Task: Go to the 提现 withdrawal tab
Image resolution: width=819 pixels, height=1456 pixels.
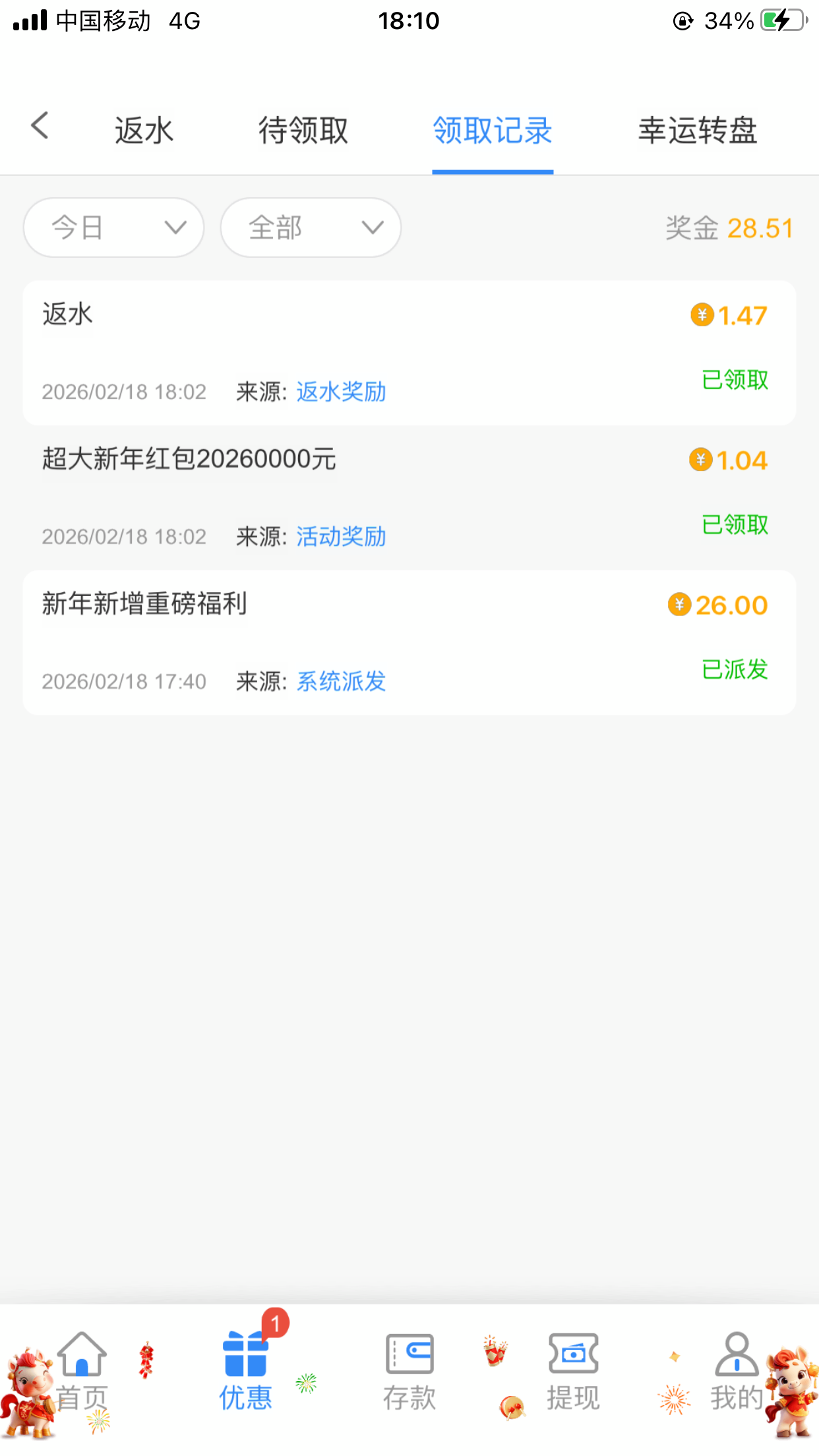Action: click(x=573, y=1372)
